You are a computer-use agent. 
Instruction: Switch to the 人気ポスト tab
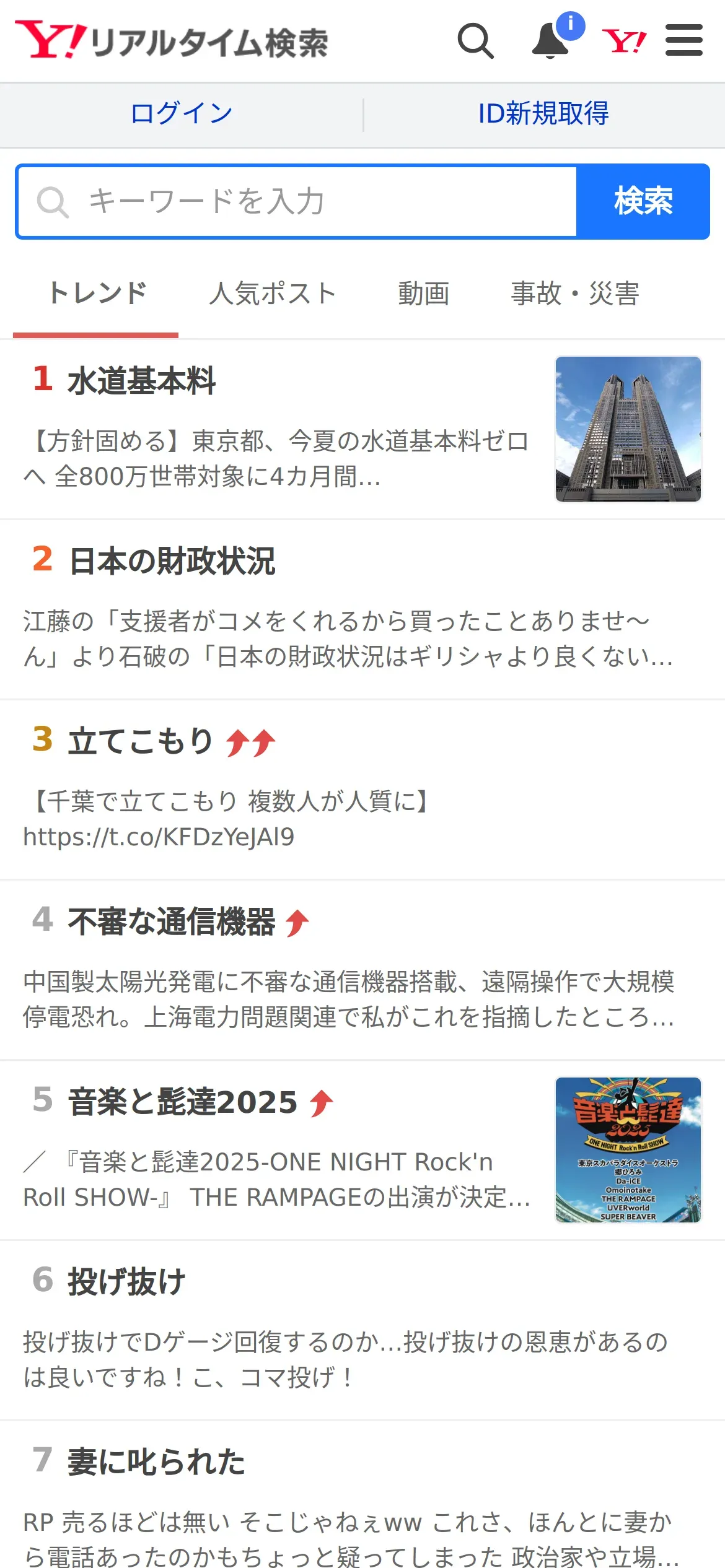(272, 294)
